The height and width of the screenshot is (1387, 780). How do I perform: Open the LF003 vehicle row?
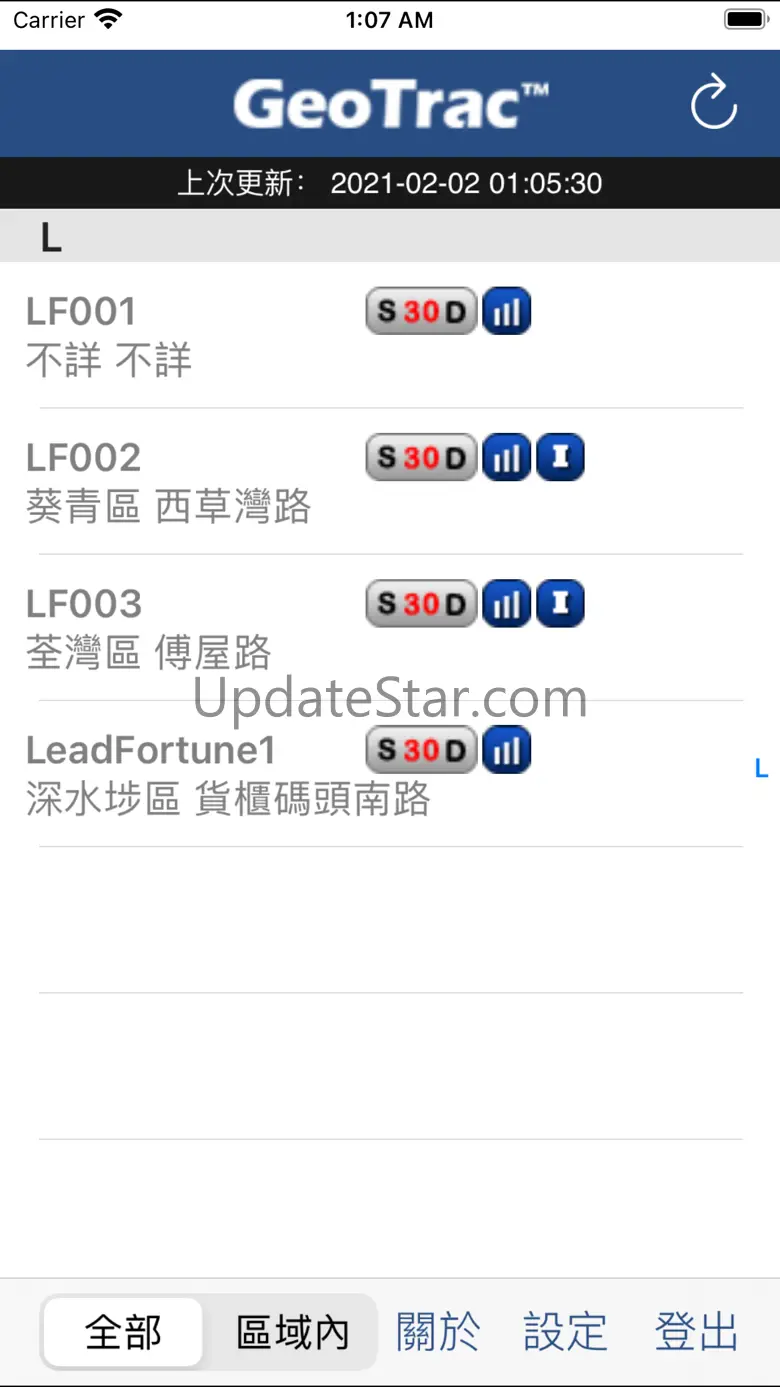pyautogui.click(x=390, y=627)
